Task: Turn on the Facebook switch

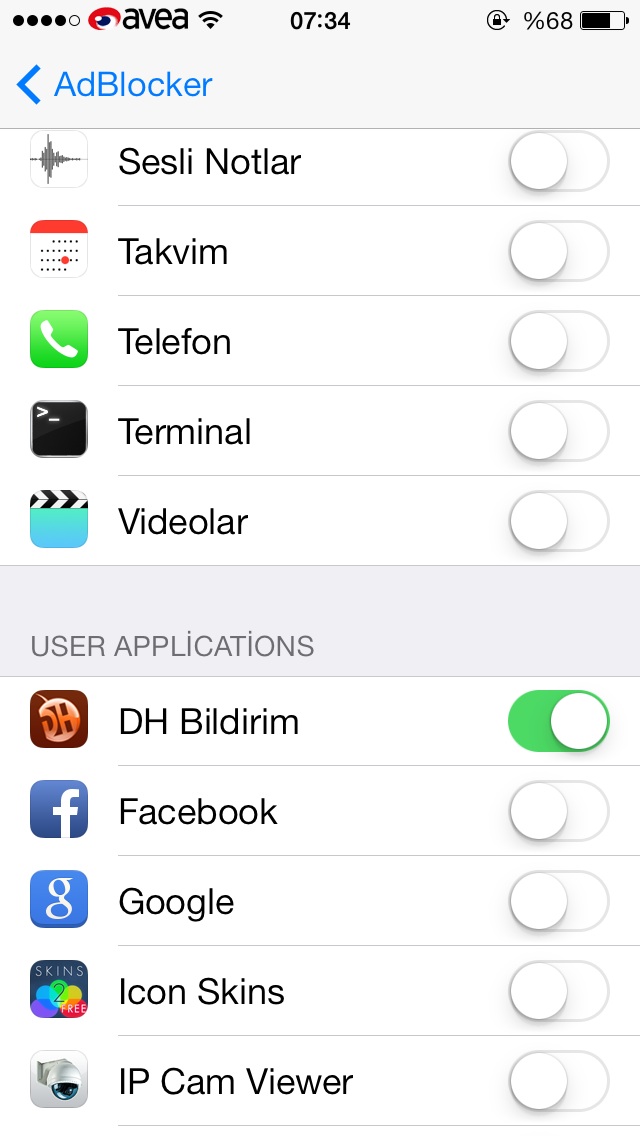Action: pyautogui.click(x=559, y=811)
